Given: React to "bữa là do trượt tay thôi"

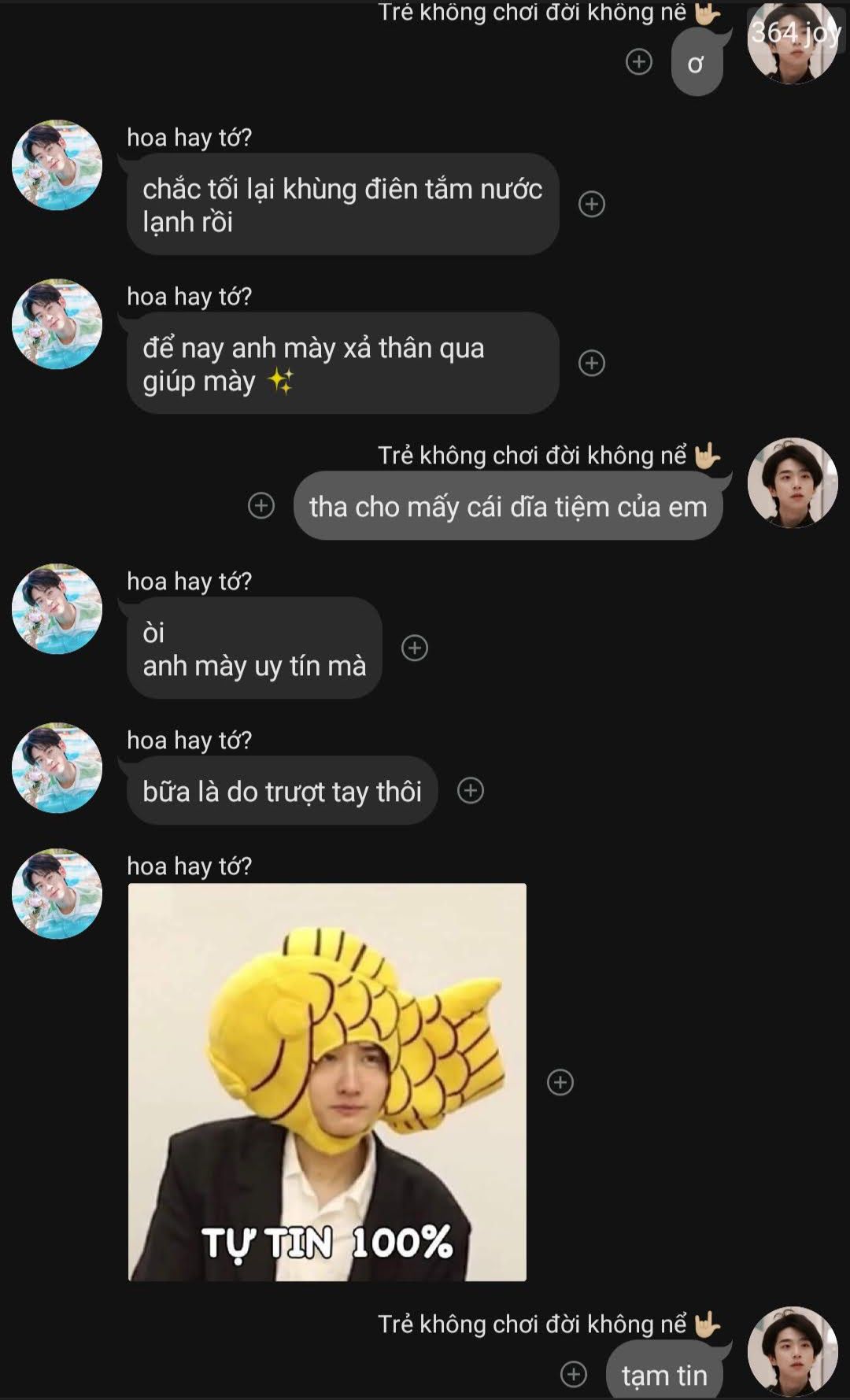Looking at the screenshot, I should point(471,790).
